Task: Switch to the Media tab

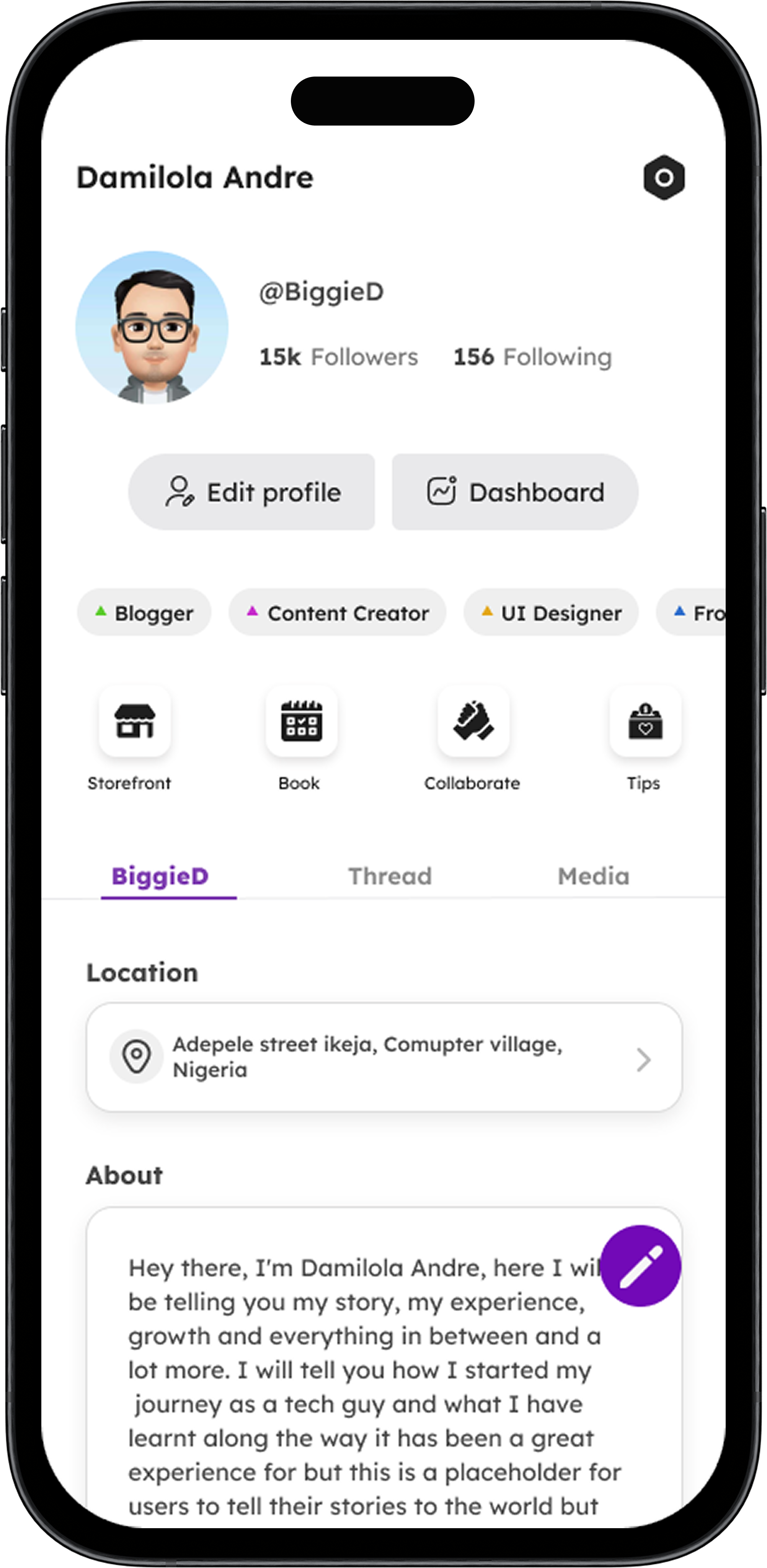Action: (594, 876)
